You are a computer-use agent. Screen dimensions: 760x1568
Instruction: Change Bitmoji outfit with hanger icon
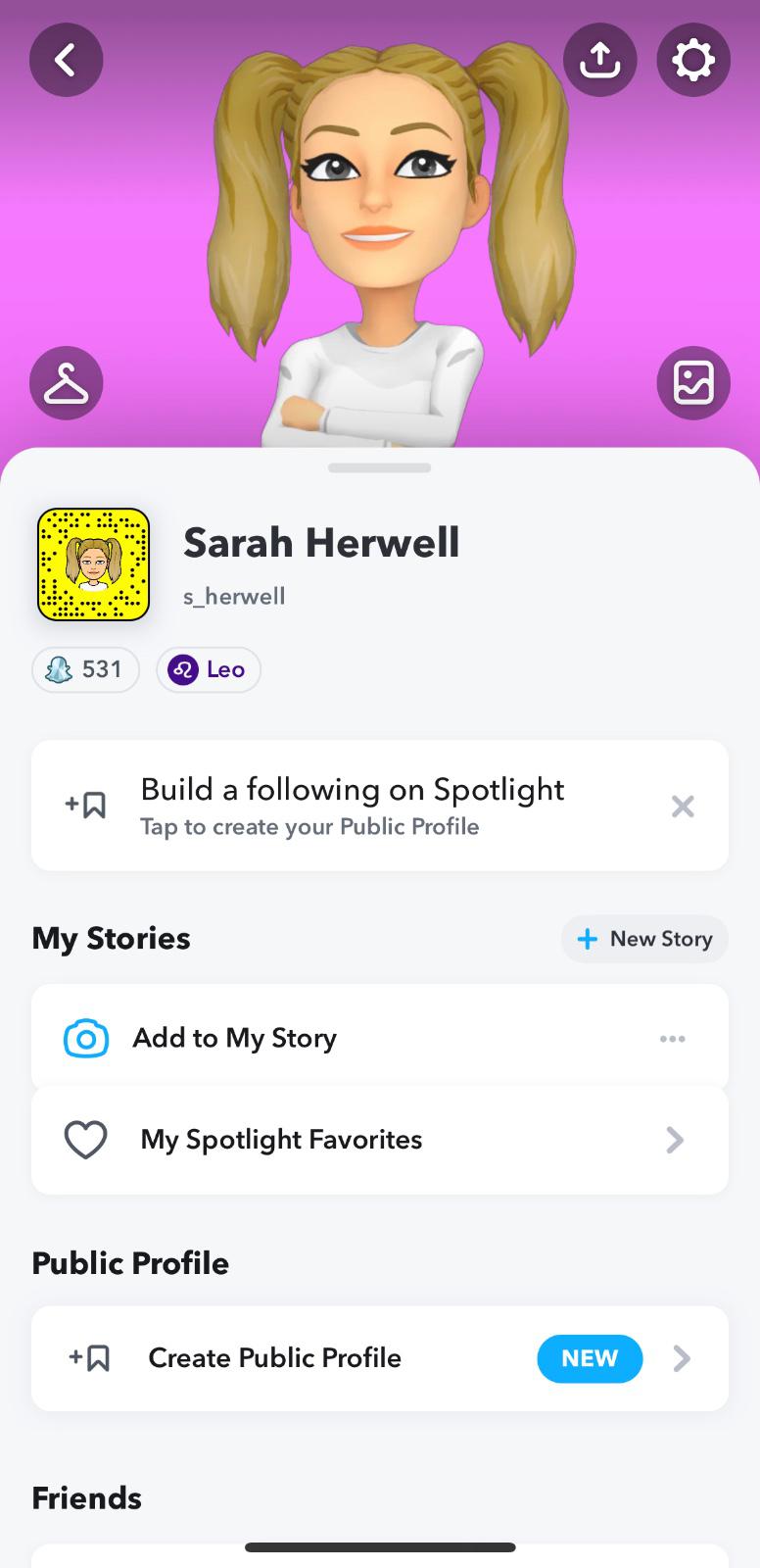[66, 382]
